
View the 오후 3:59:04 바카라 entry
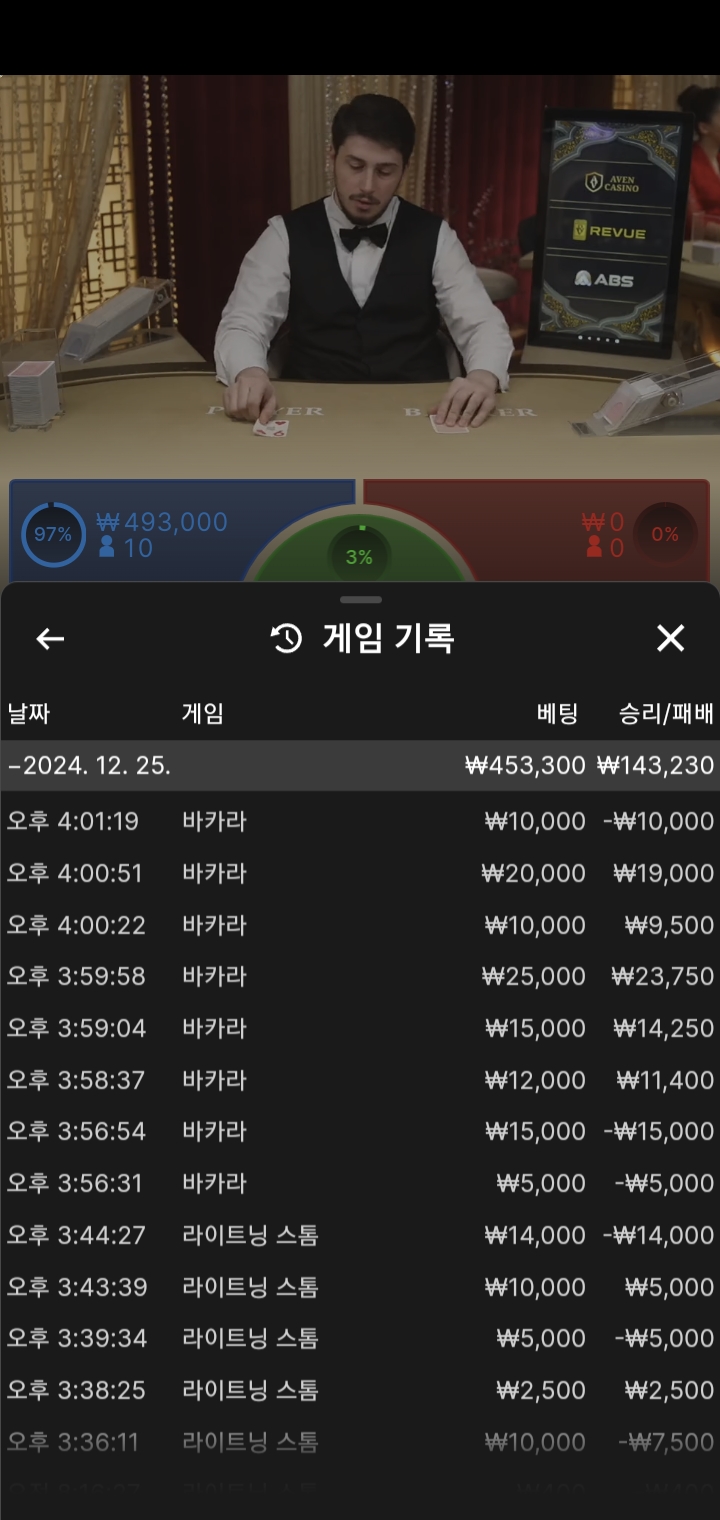coord(360,1028)
